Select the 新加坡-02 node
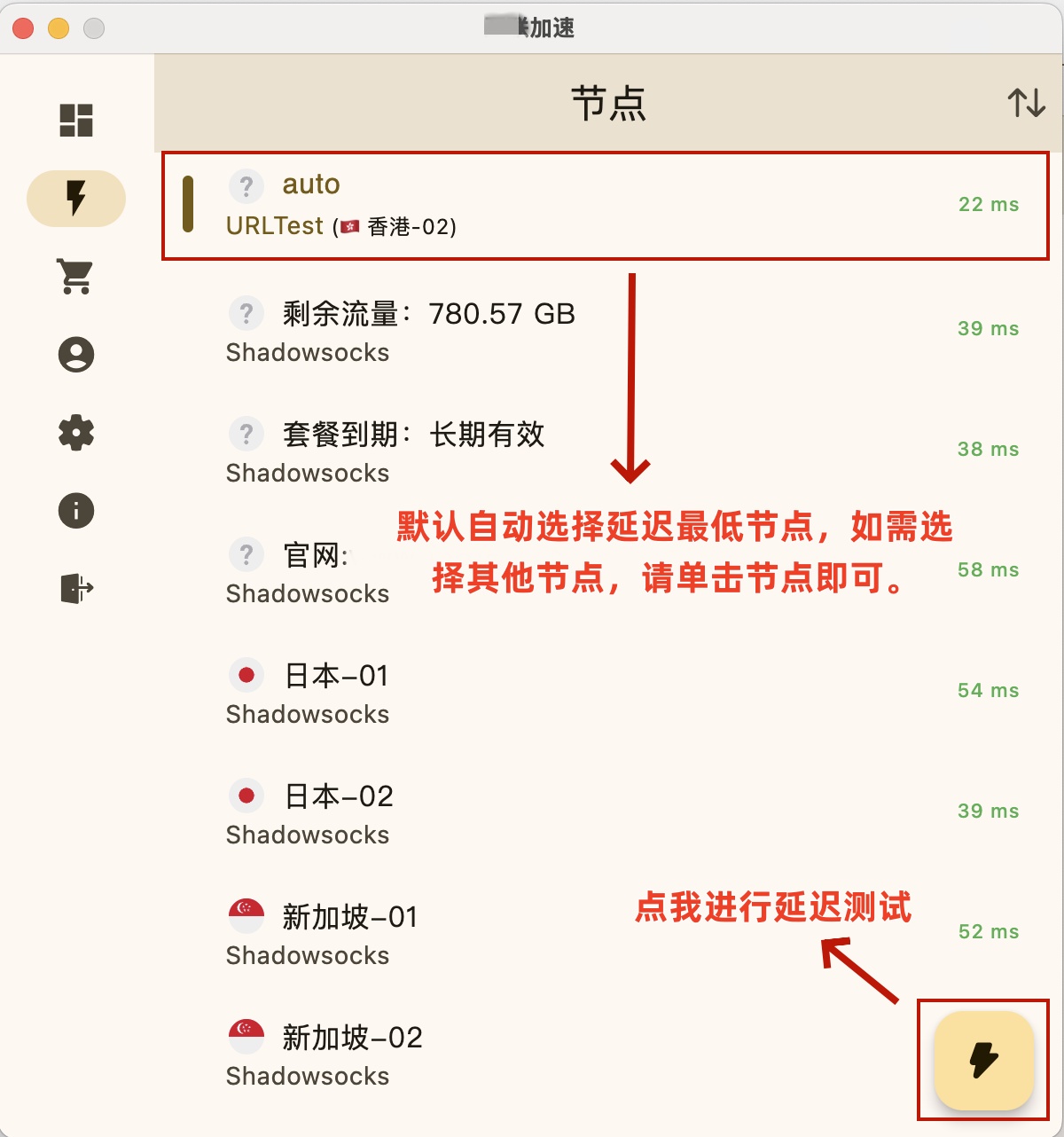The image size is (1064, 1137). point(532,1055)
